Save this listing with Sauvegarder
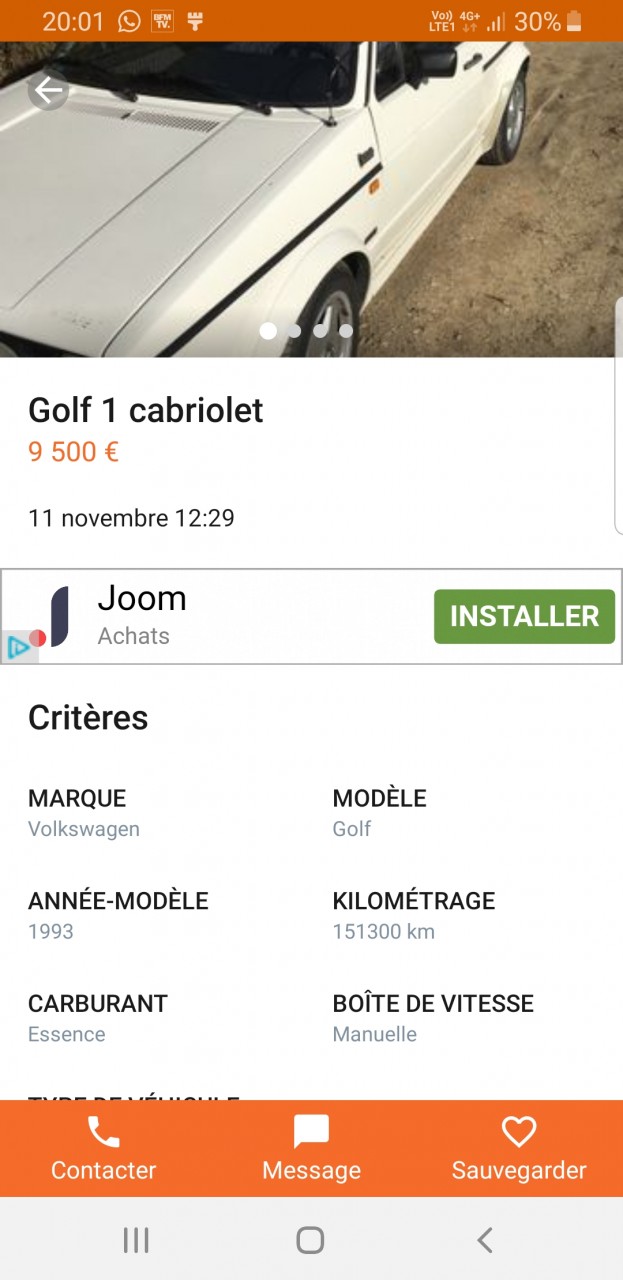This screenshot has width=623, height=1280. click(518, 1149)
